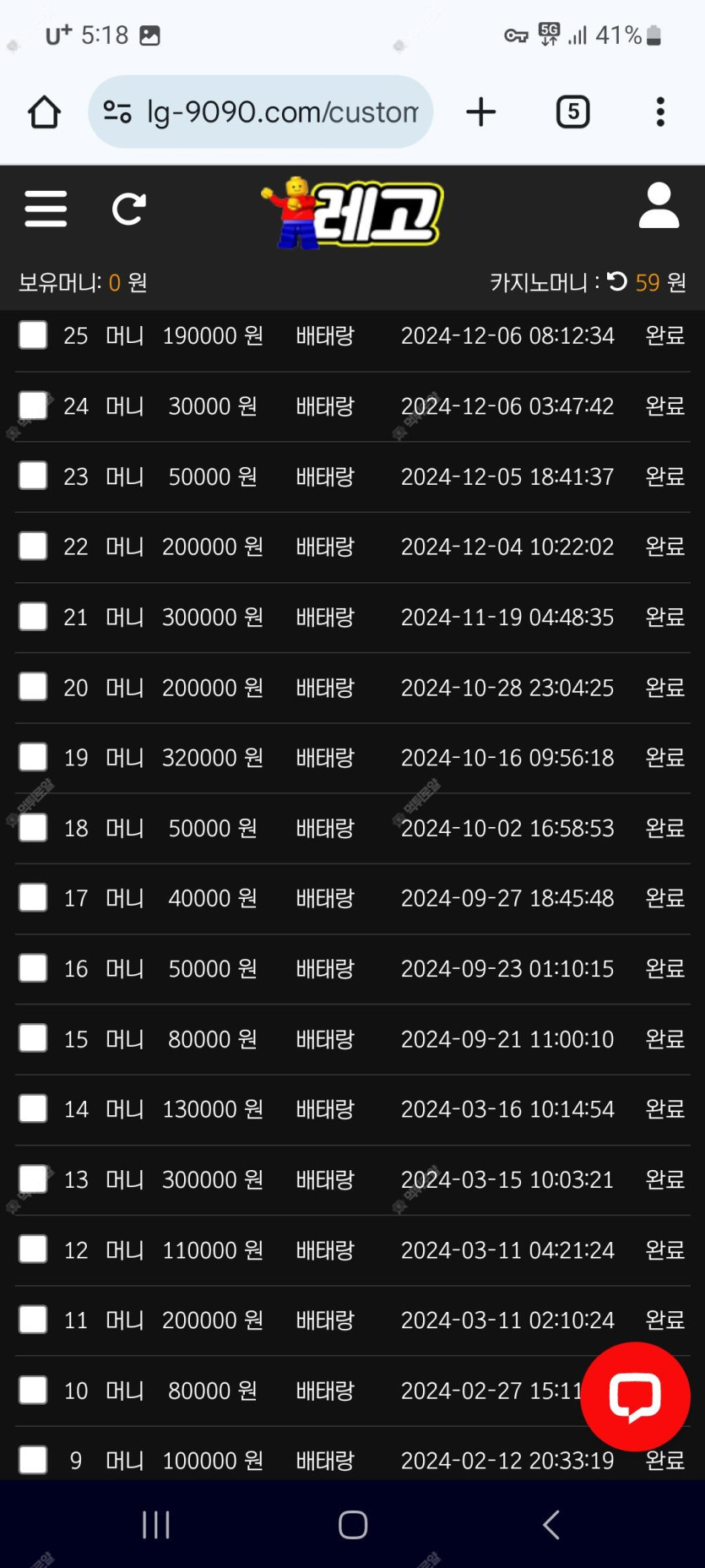This screenshot has height=1568, width=705.
Task: Check the box for row 25
Action: [33, 335]
